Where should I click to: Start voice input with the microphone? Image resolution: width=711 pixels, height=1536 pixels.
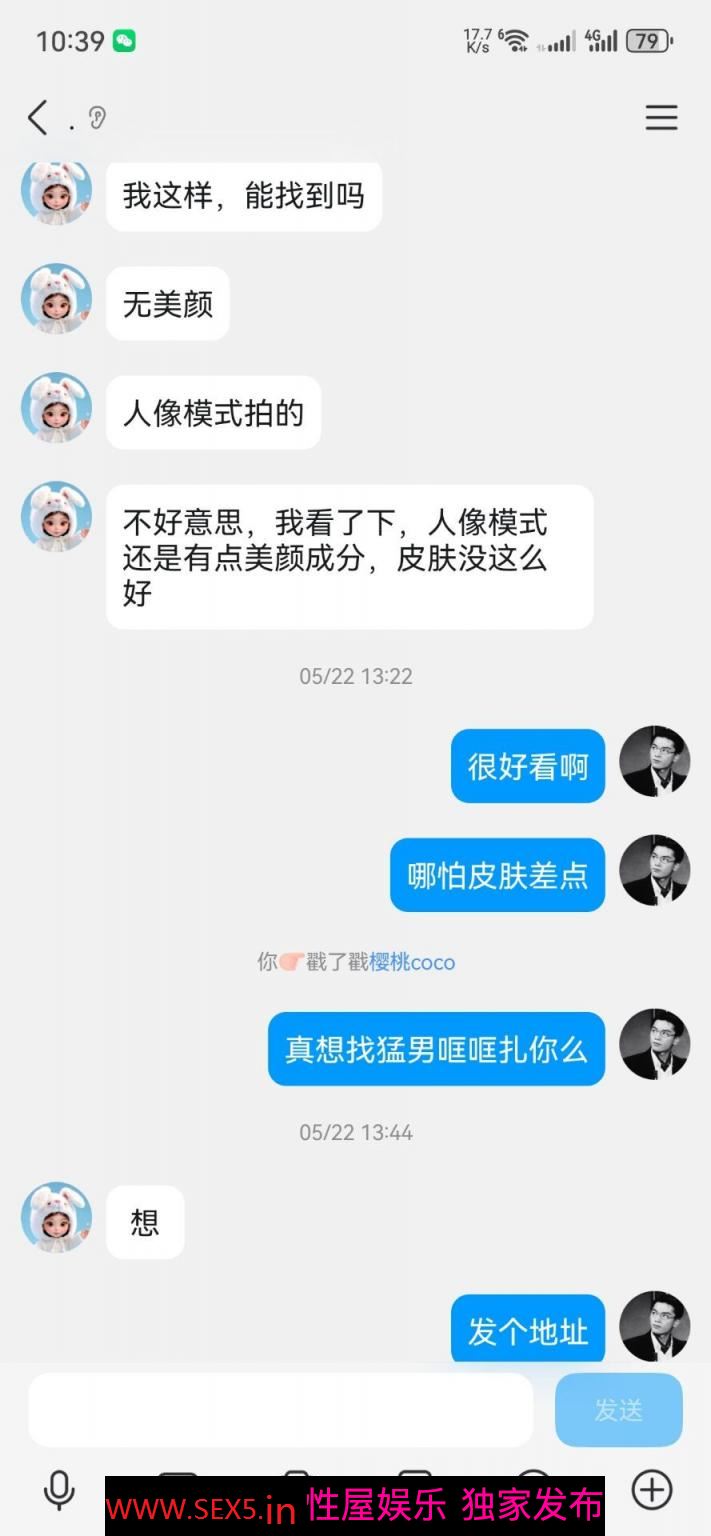point(59,1489)
